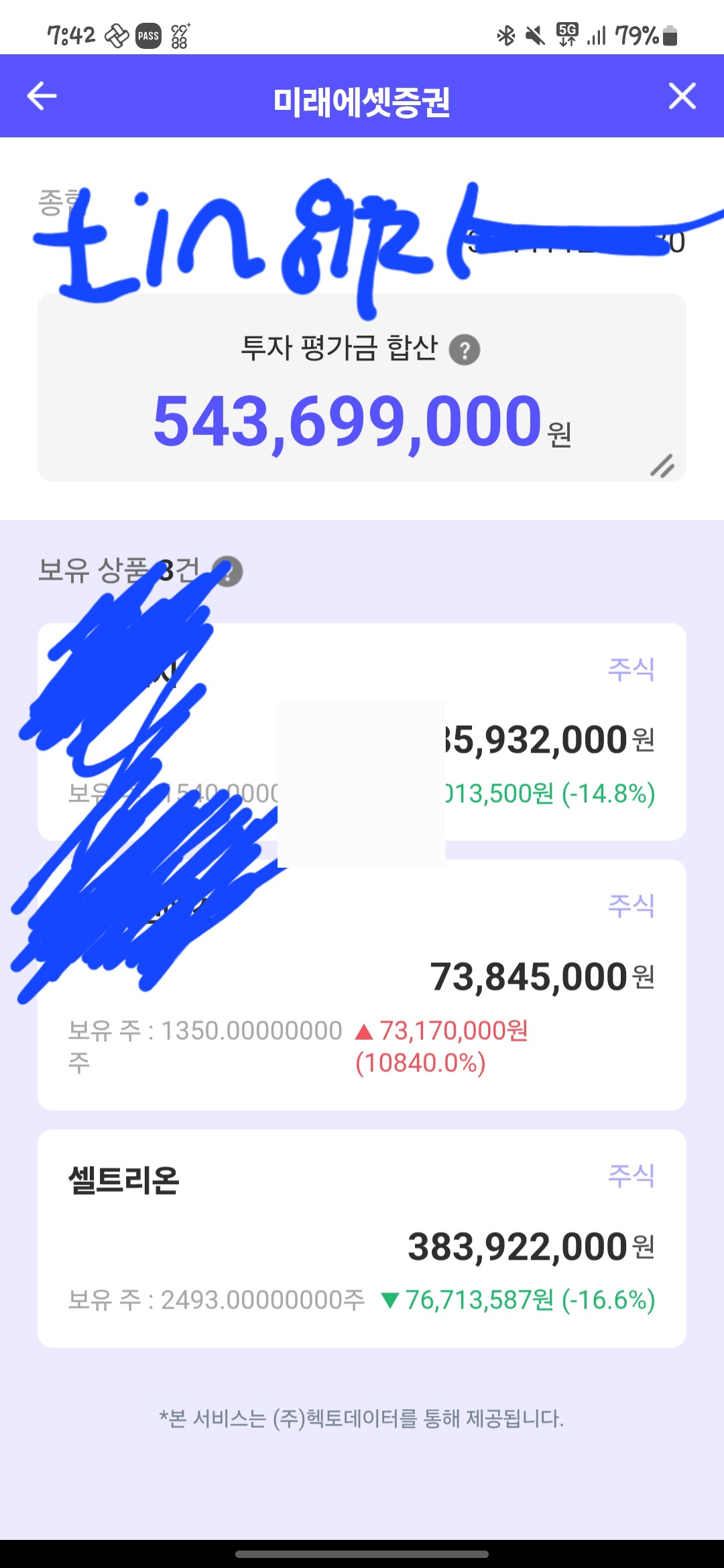The height and width of the screenshot is (1568, 724).
Task: Open the 셀트리온 stock card
Action: click(362, 1238)
